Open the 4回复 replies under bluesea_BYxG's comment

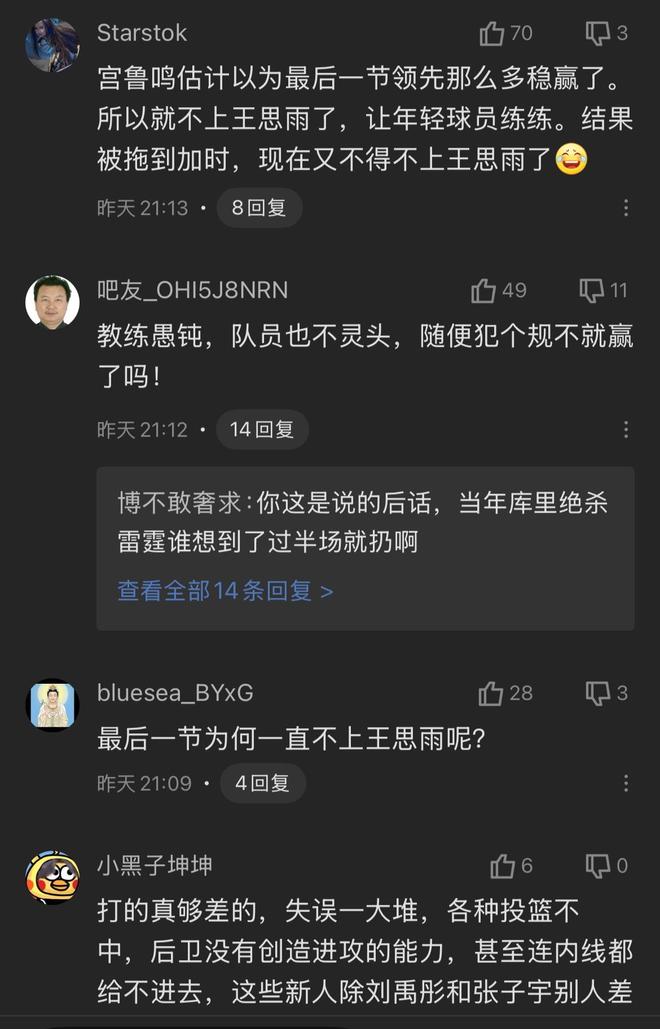(x=262, y=783)
